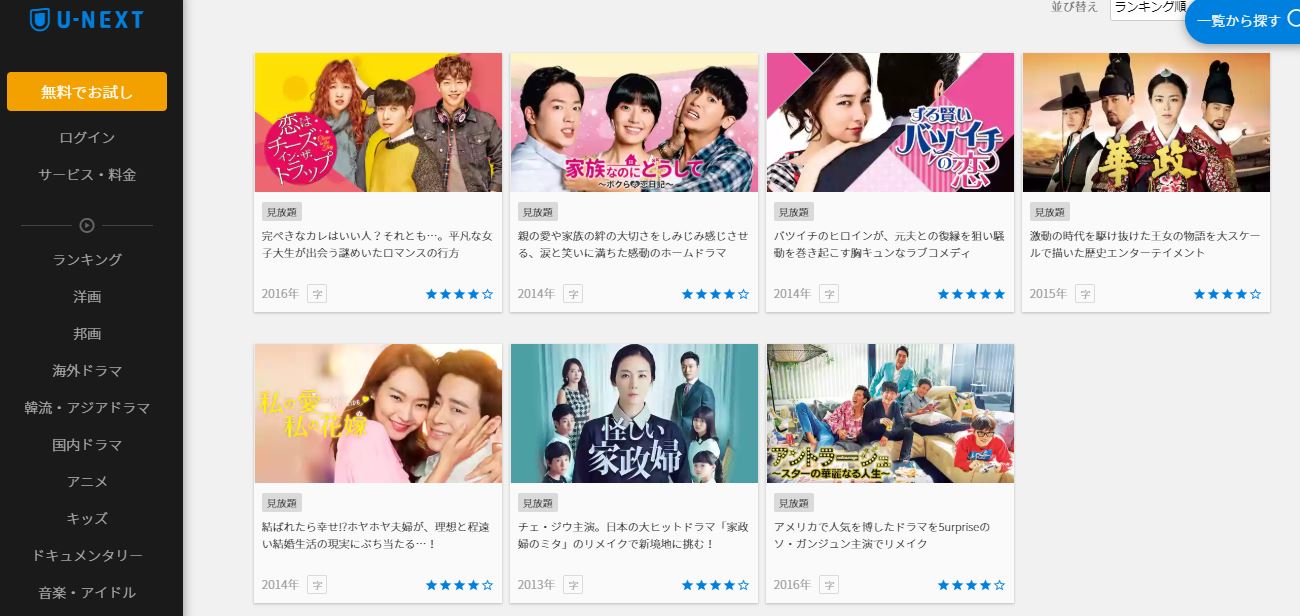Open サービス・料金 service and pricing
This screenshot has width=1300, height=616.
tap(87, 175)
